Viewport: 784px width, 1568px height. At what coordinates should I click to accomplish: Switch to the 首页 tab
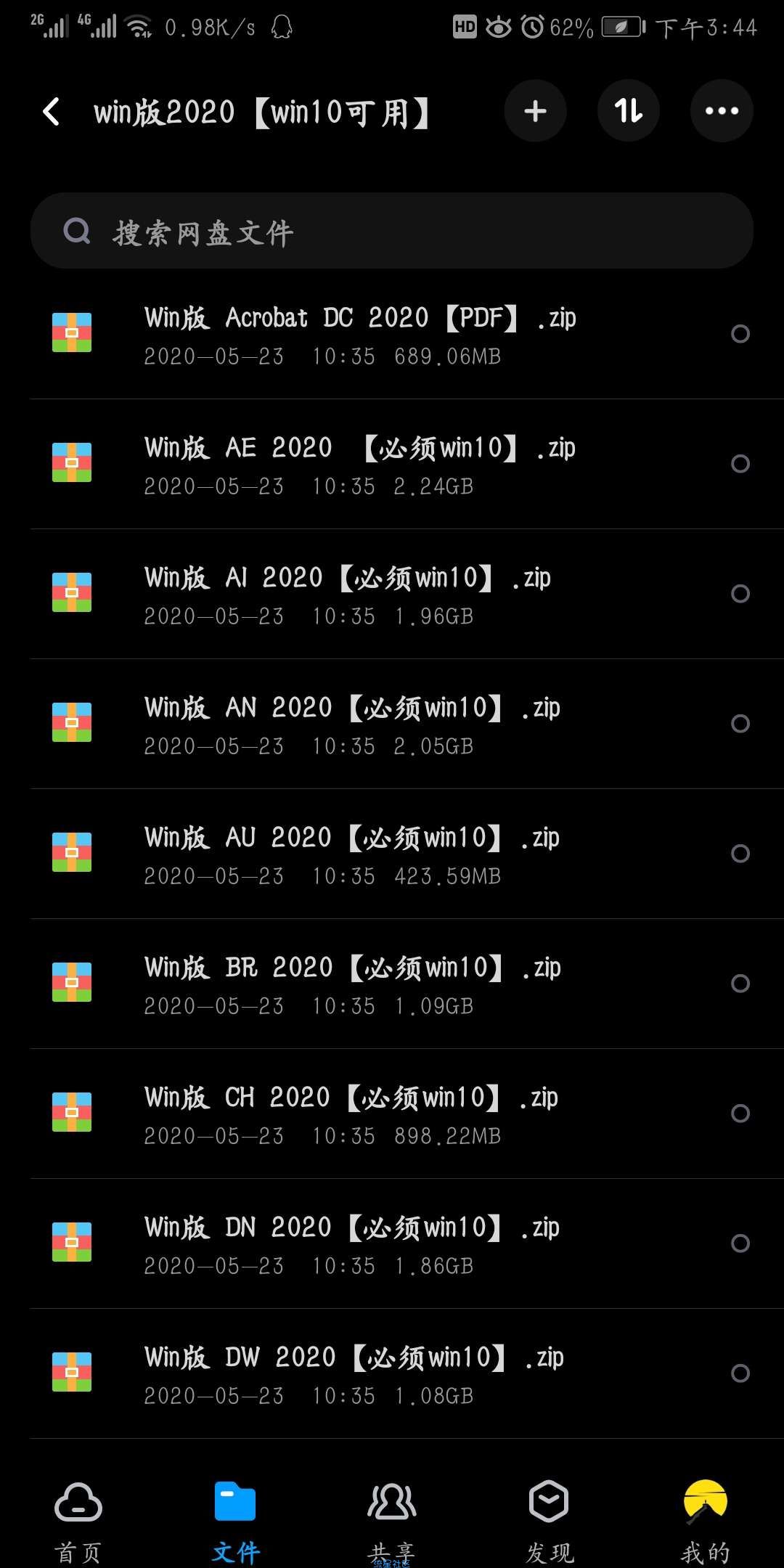coord(78,1520)
